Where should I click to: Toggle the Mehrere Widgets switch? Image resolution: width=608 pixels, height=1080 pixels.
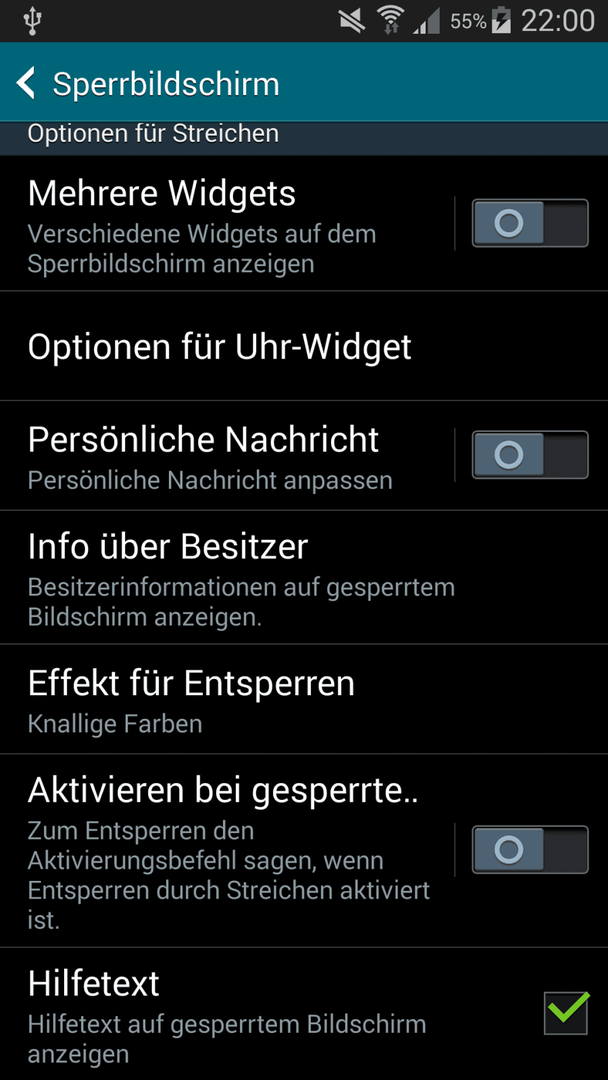530,223
